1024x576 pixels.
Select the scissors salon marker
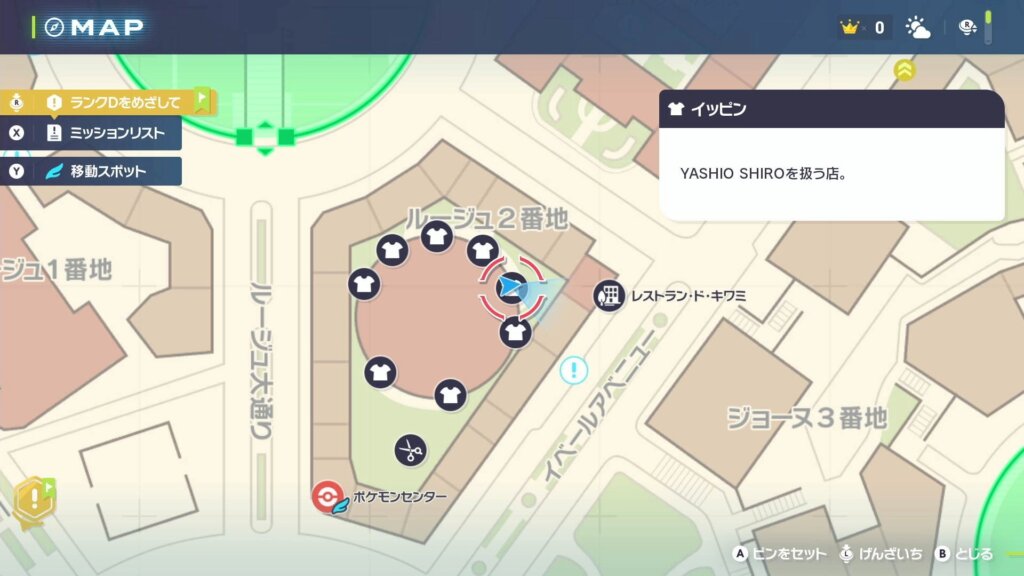pyautogui.click(x=410, y=451)
